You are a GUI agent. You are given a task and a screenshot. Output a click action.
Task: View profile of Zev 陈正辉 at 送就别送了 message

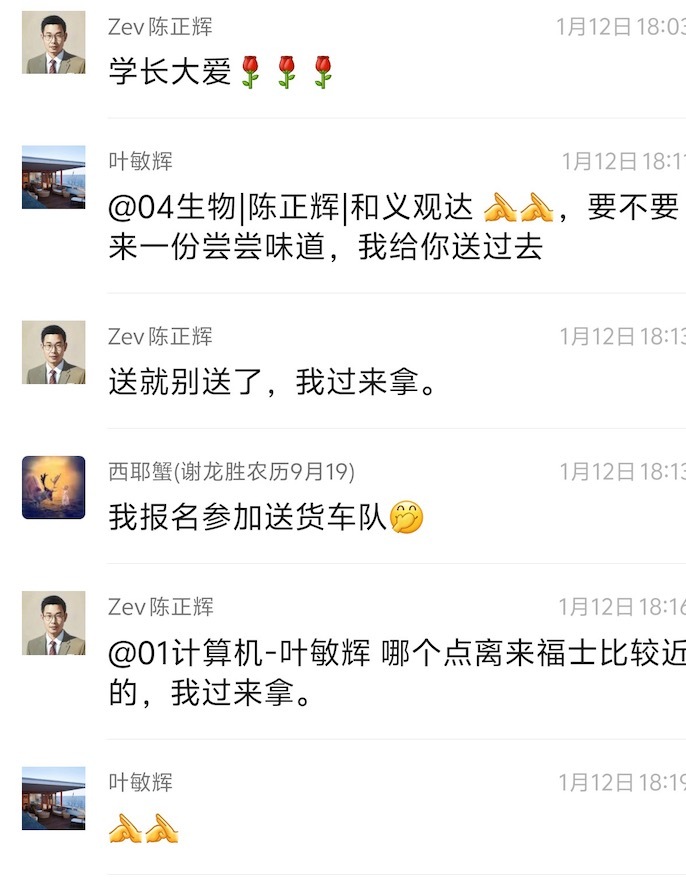click(x=54, y=352)
